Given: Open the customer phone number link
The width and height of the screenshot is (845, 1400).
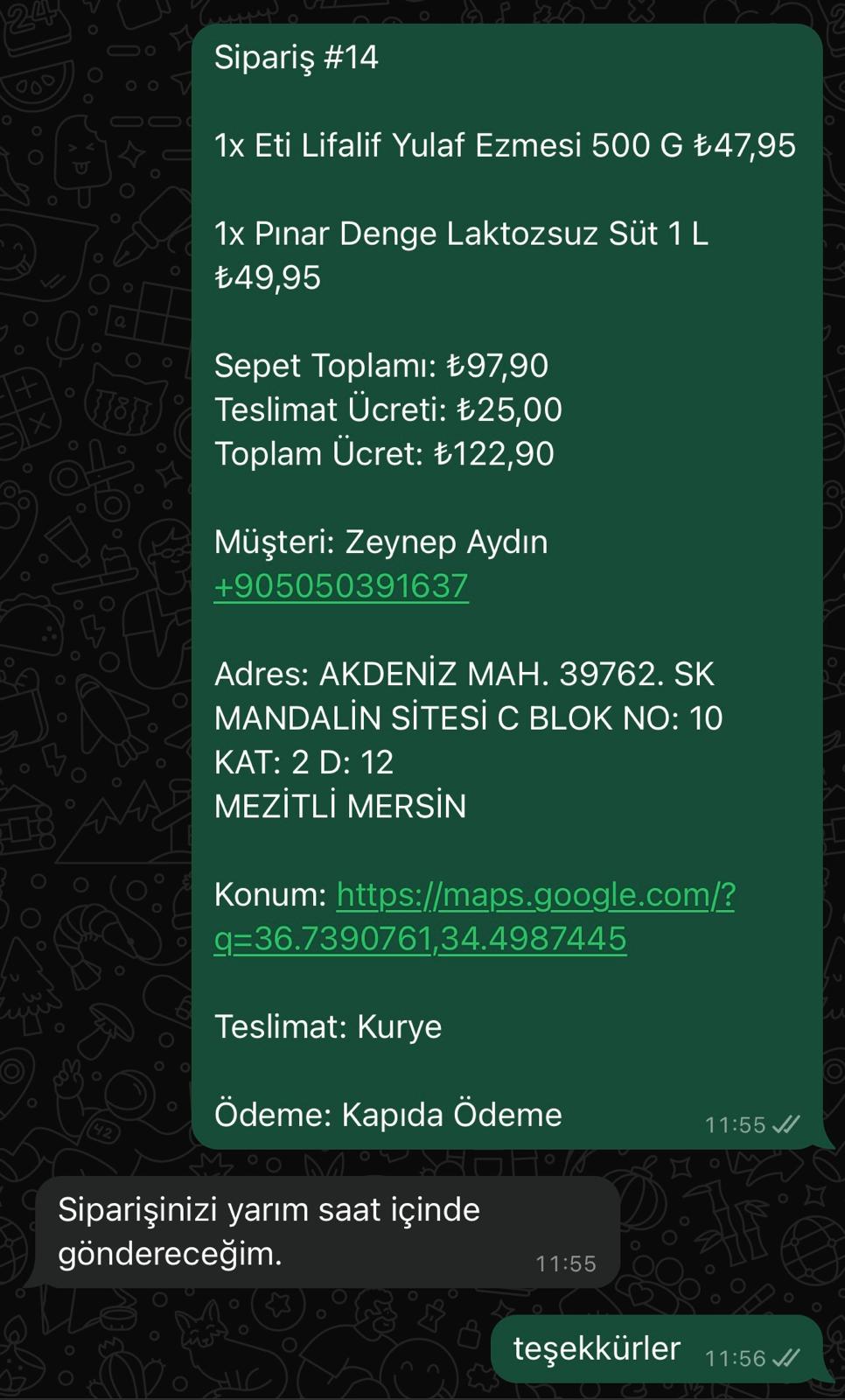Looking at the screenshot, I should 341,588.
